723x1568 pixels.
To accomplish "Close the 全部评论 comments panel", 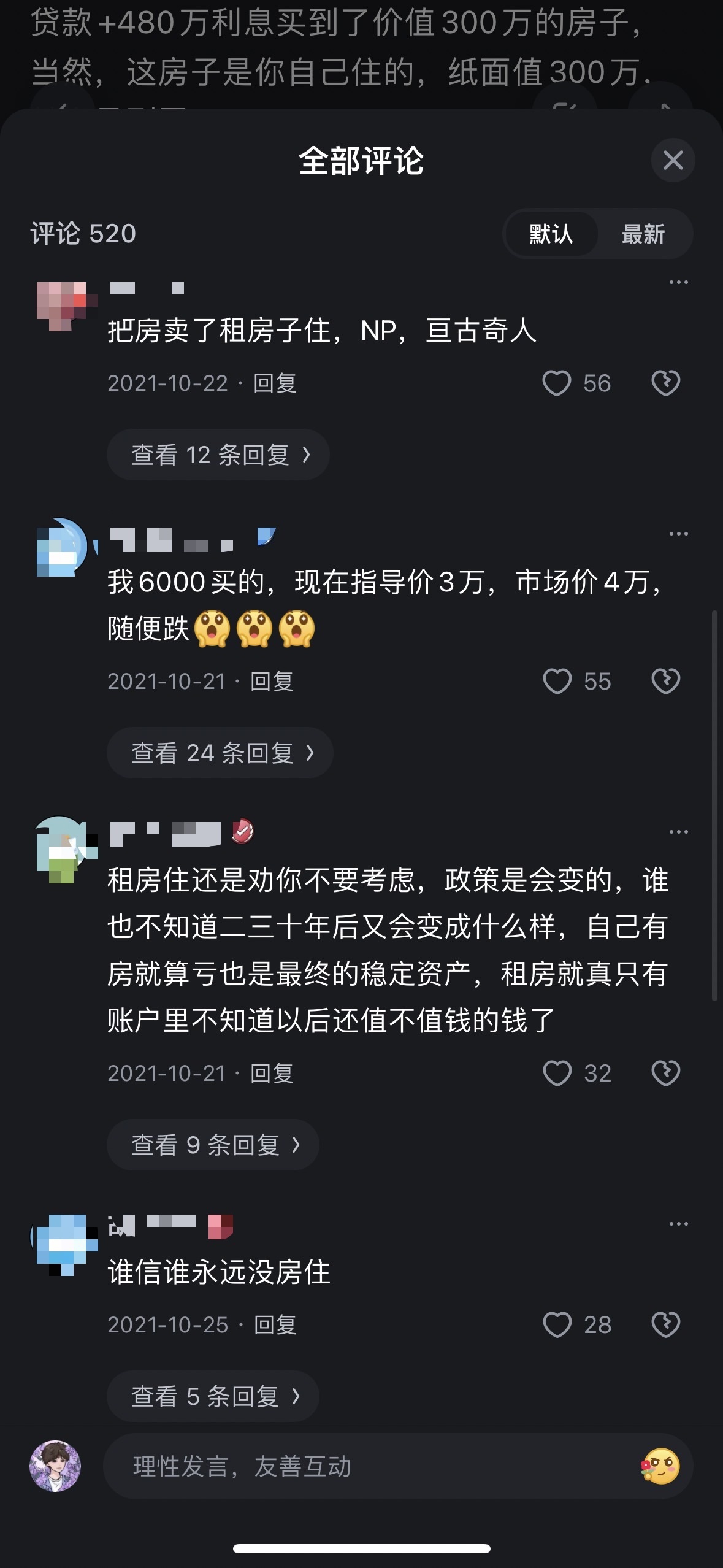I will click(673, 161).
